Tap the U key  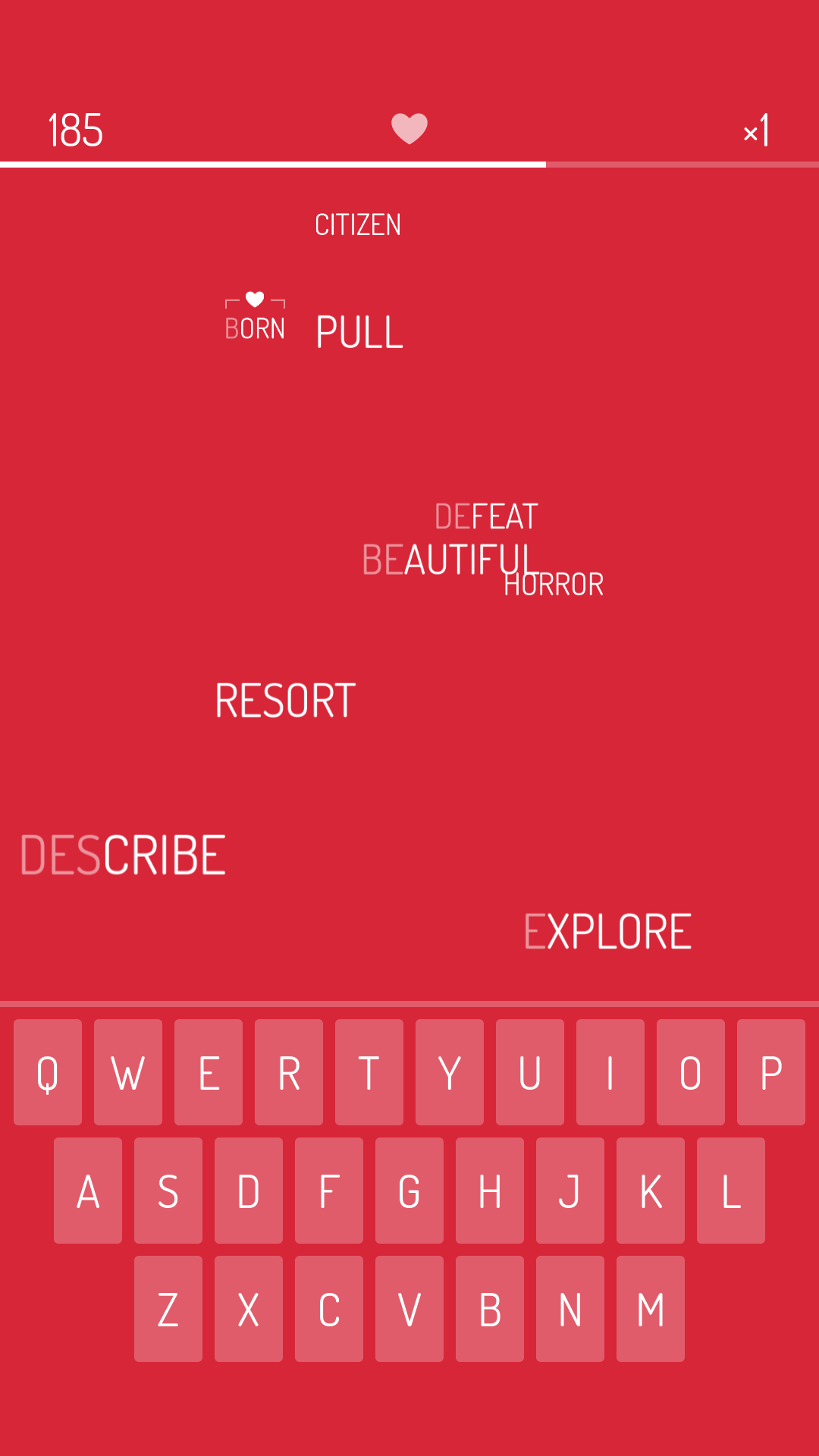pos(530,1072)
